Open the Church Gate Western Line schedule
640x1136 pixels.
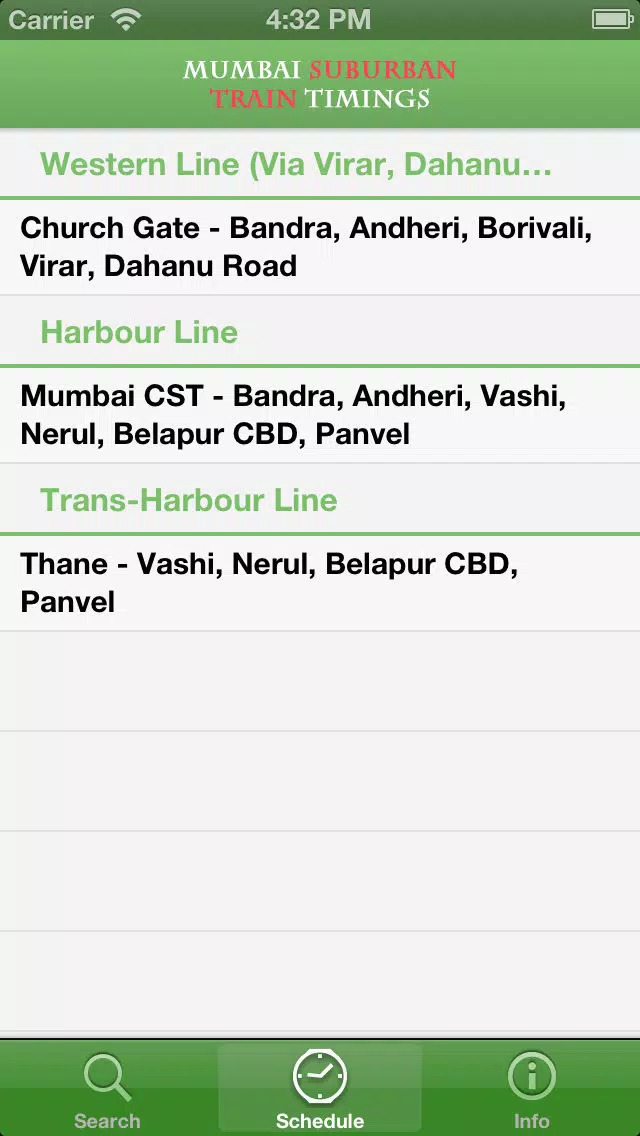tap(320, 247)
